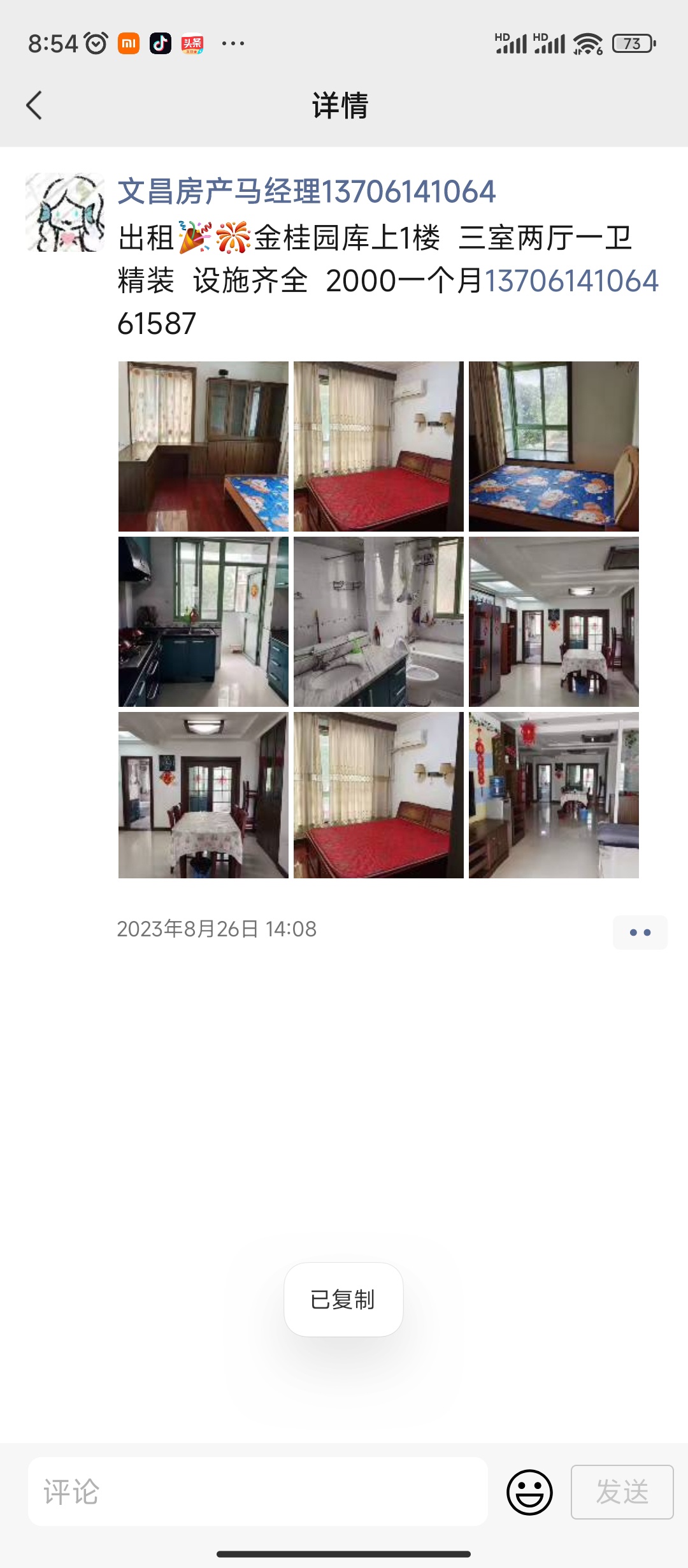Go back using the top-left arrow
Screen dimensions: 688x1568
tap(34, 105)
